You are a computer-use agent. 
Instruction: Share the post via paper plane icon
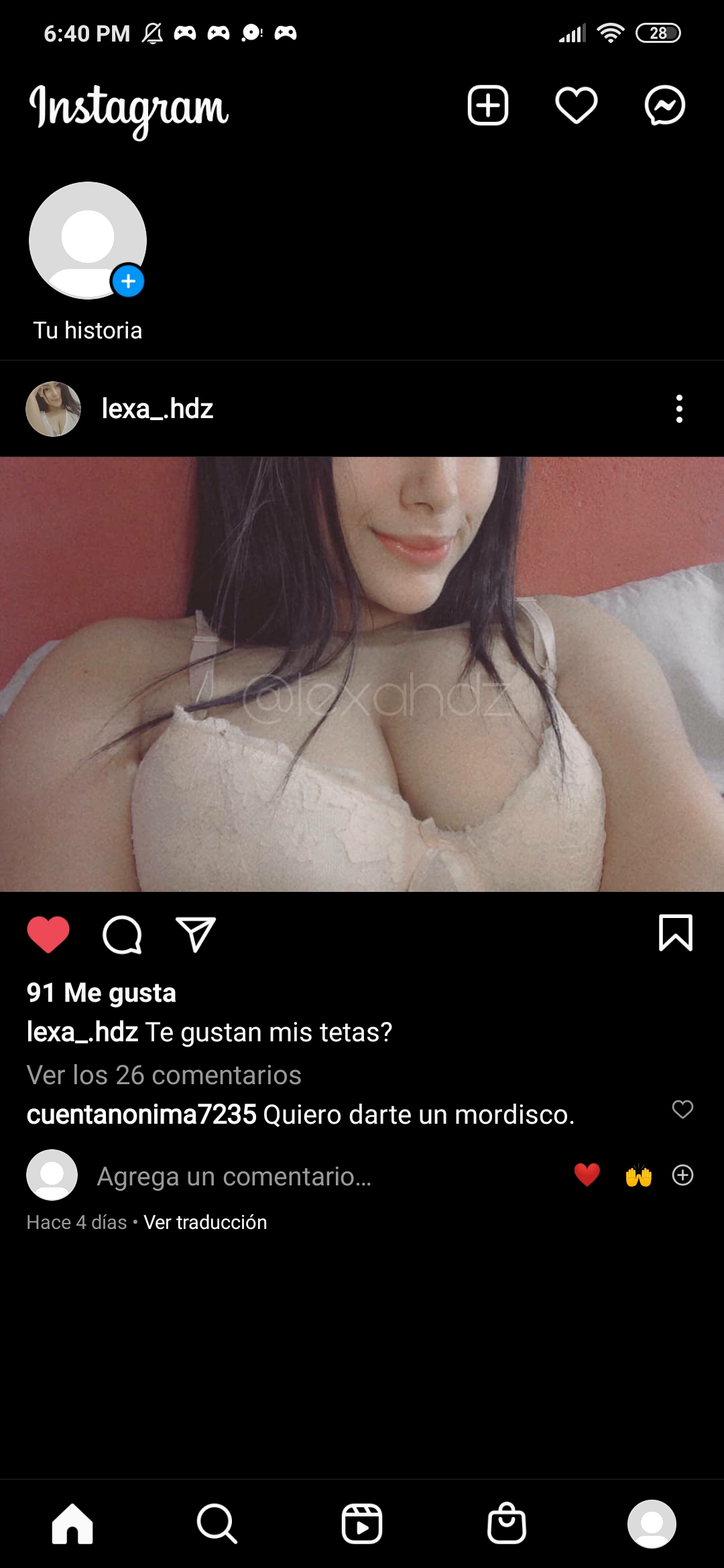click(195, 934)
